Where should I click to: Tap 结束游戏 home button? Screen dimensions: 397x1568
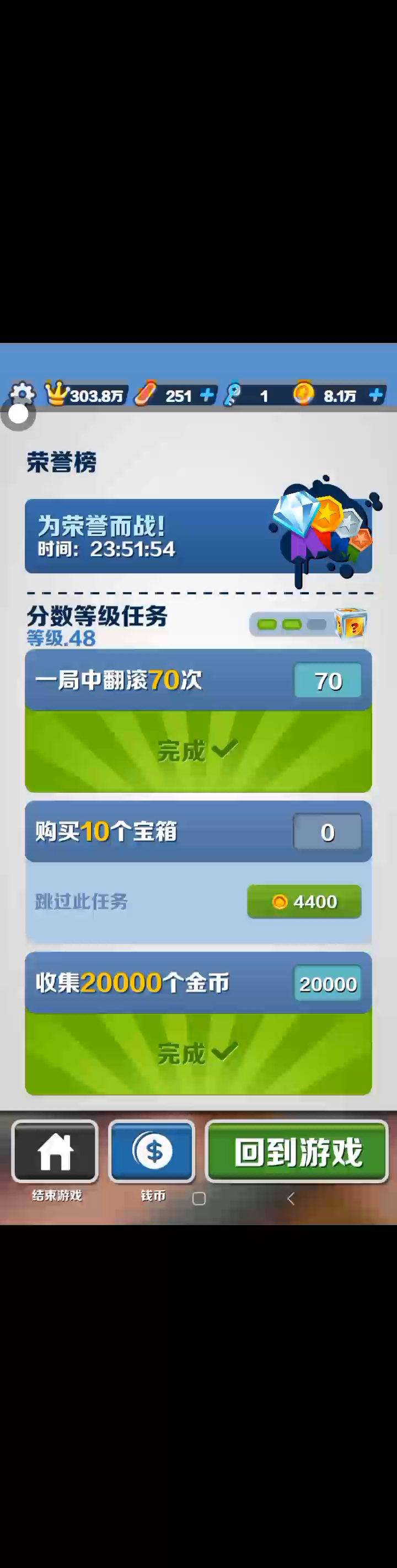[x=55, y=1151]
